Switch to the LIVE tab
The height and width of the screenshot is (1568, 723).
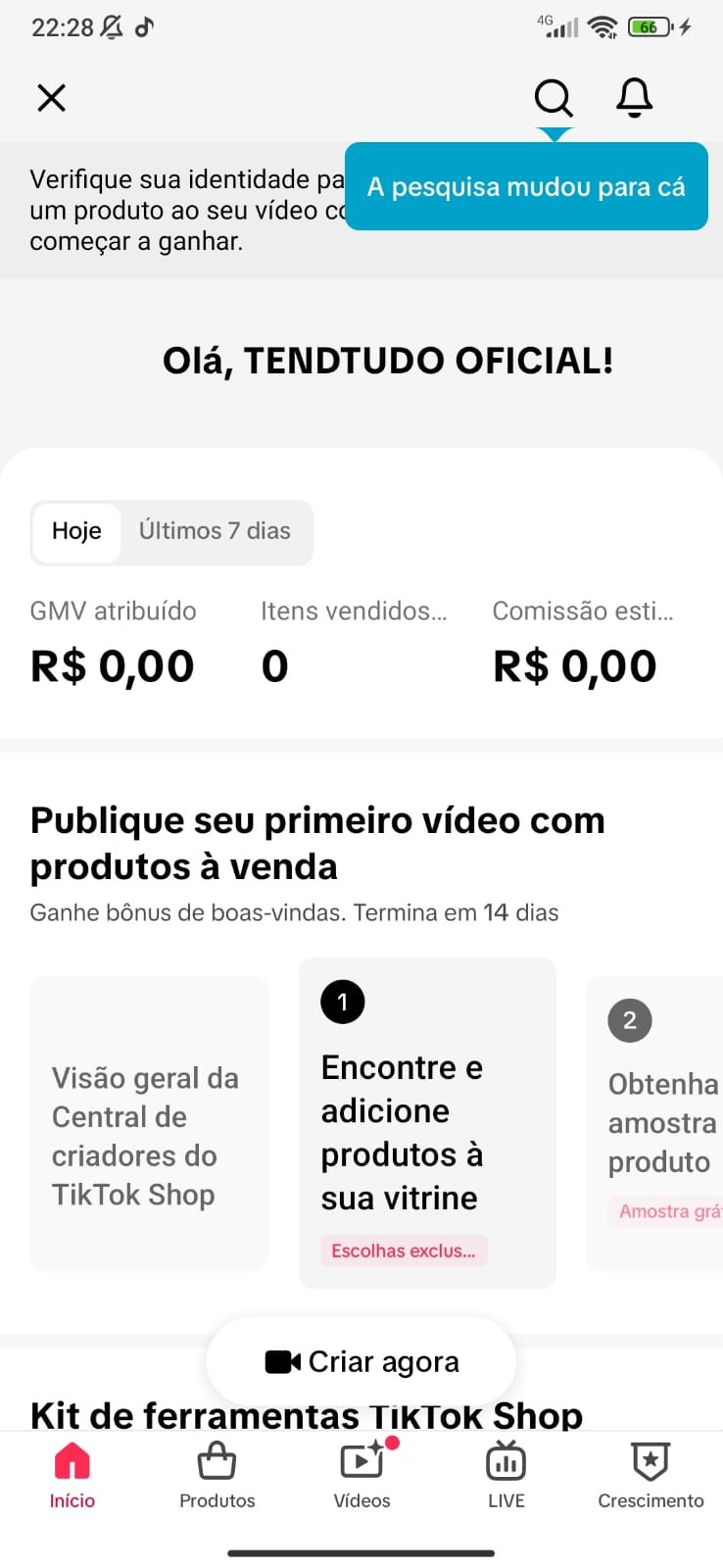pos(506,1475)
